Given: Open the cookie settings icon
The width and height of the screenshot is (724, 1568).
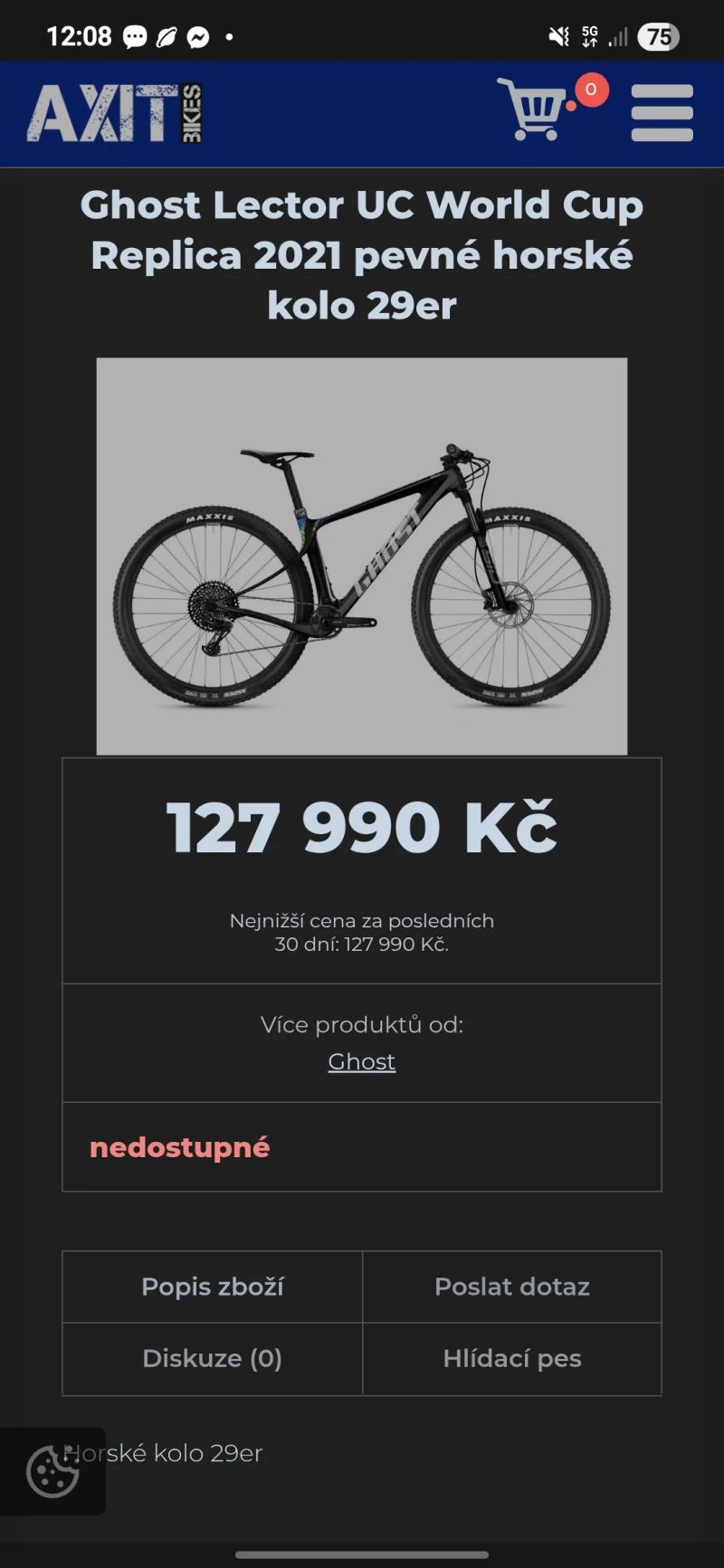Looking at the screenshot, I should coord(52,1470).
